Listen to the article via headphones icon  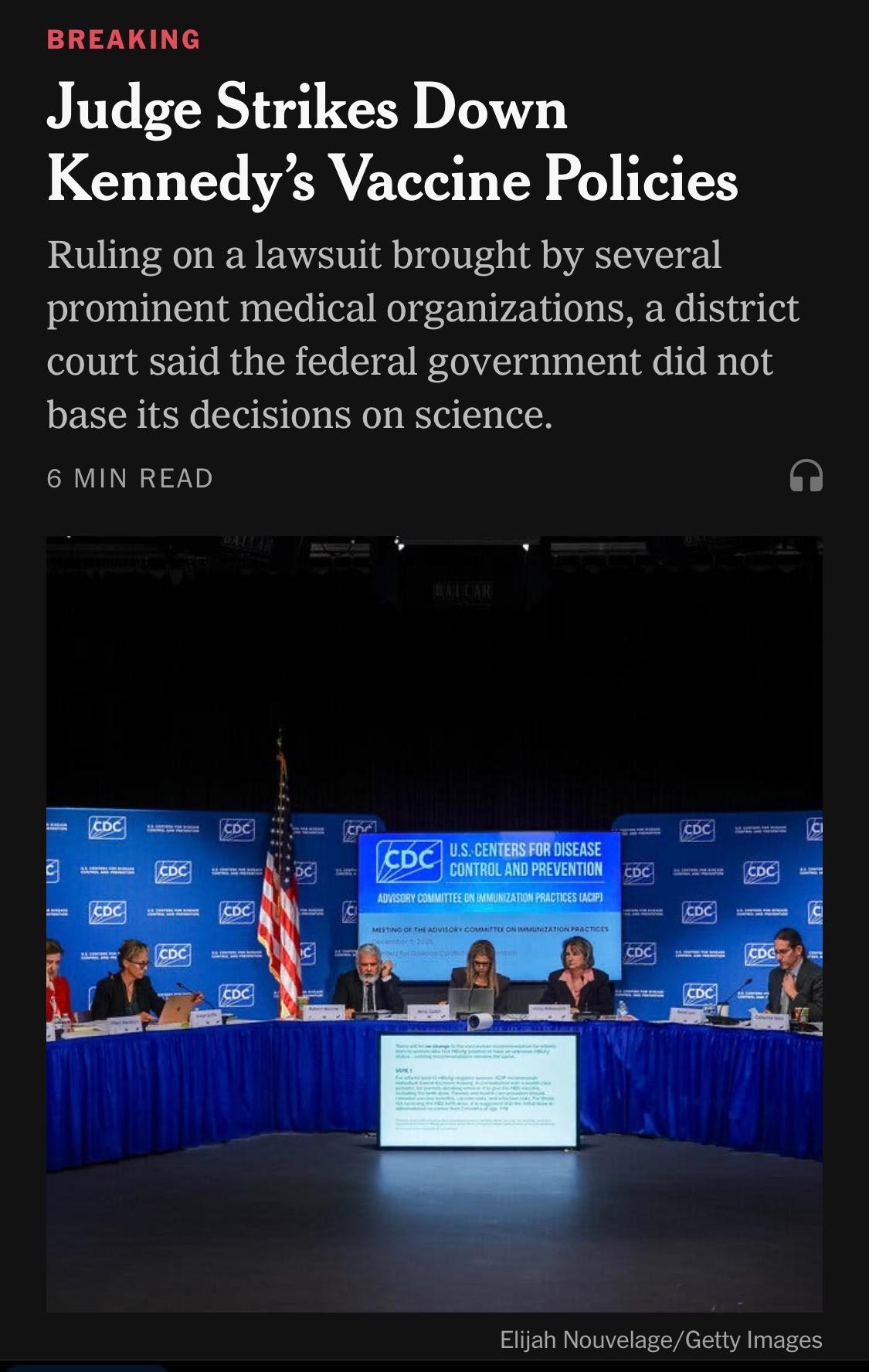coord(806,476)
